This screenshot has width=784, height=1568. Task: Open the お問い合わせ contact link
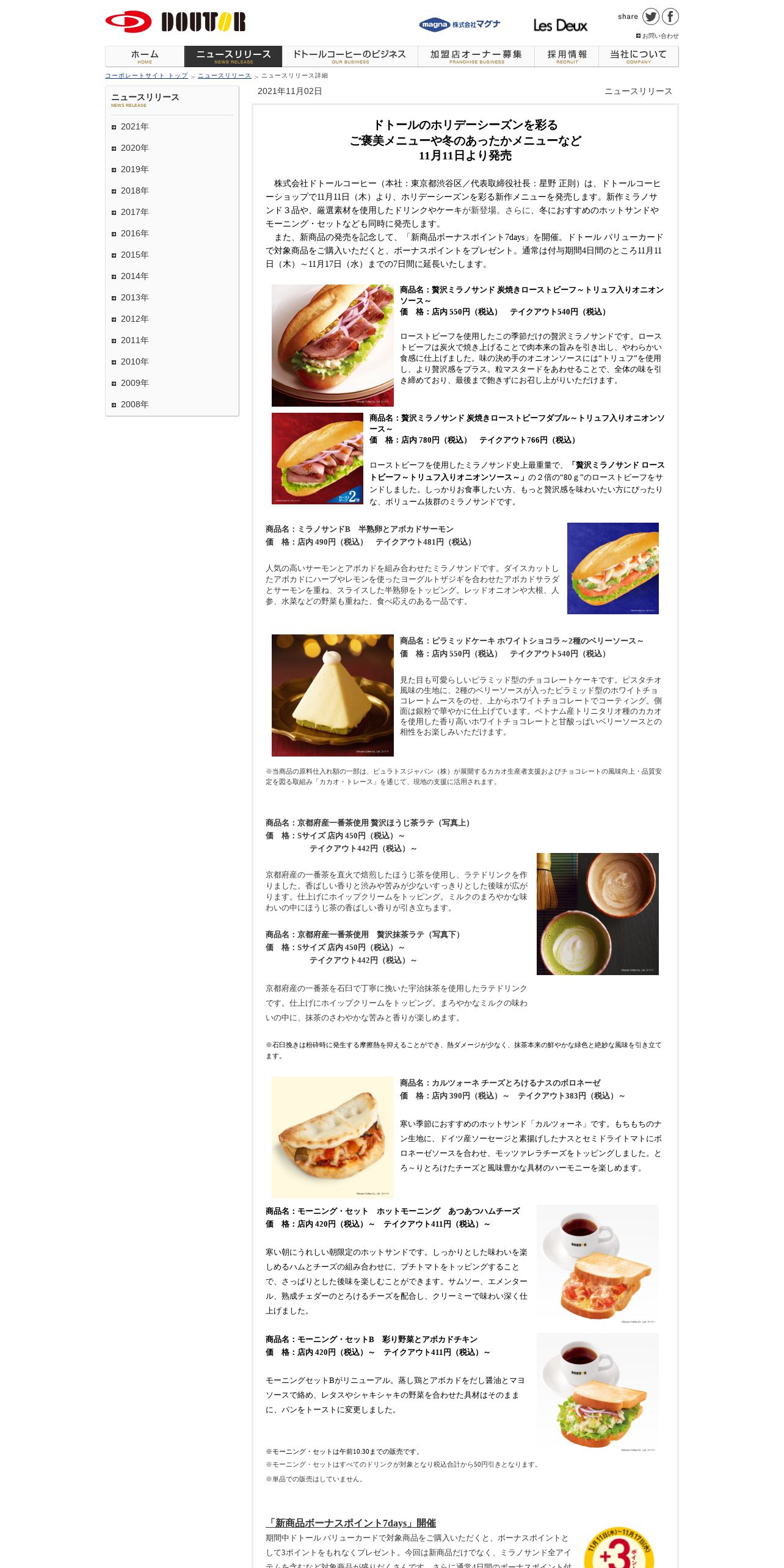point(659,36)
